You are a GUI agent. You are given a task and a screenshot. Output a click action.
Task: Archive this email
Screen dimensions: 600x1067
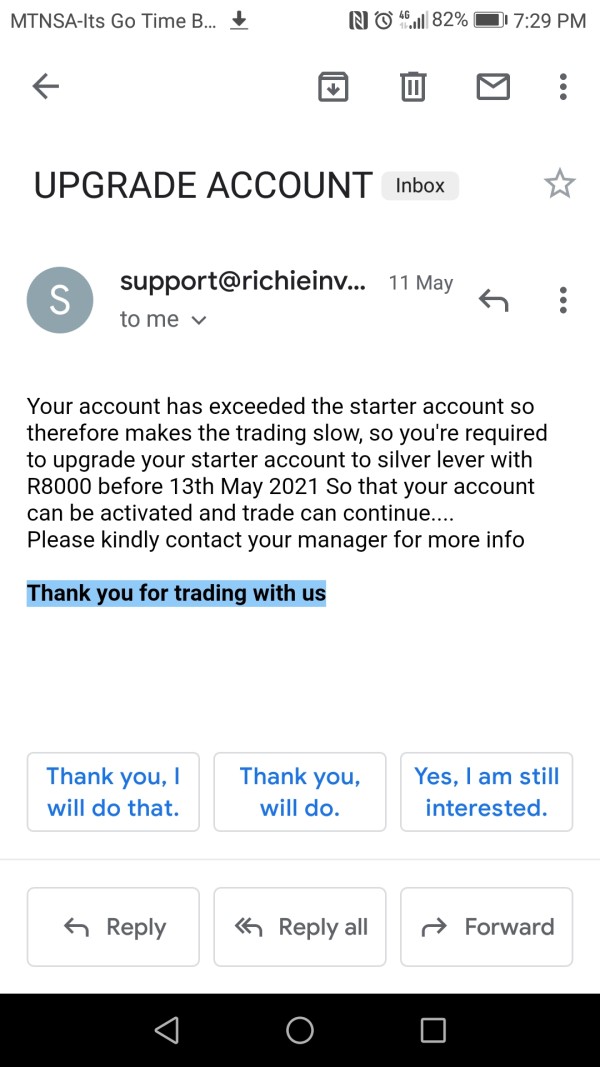333,87
